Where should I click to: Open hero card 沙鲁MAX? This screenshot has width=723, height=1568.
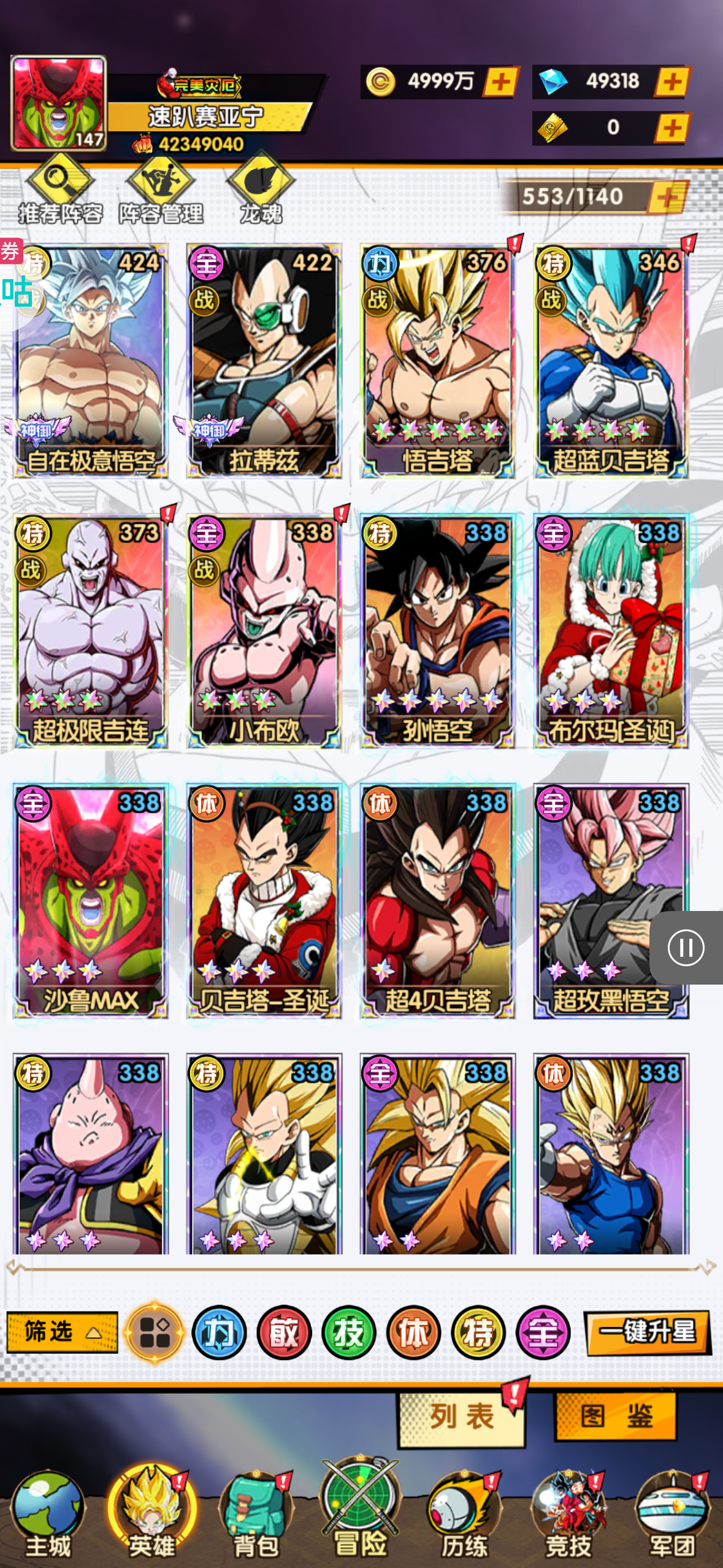[x=90, y=901]
